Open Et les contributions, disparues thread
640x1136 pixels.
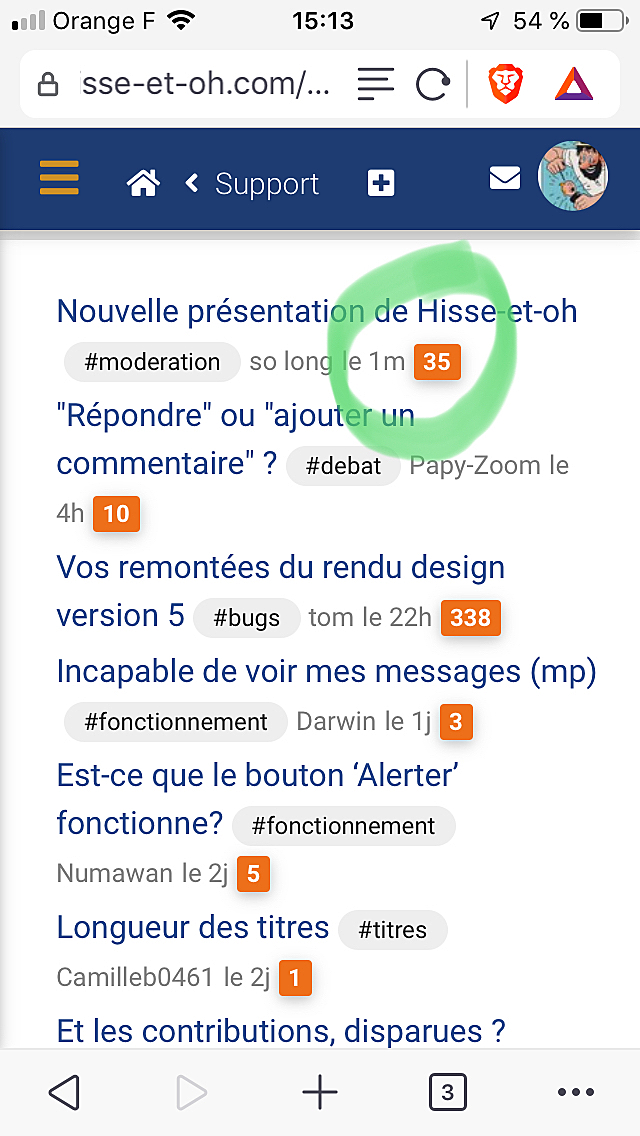click(x=281, y=1031)
